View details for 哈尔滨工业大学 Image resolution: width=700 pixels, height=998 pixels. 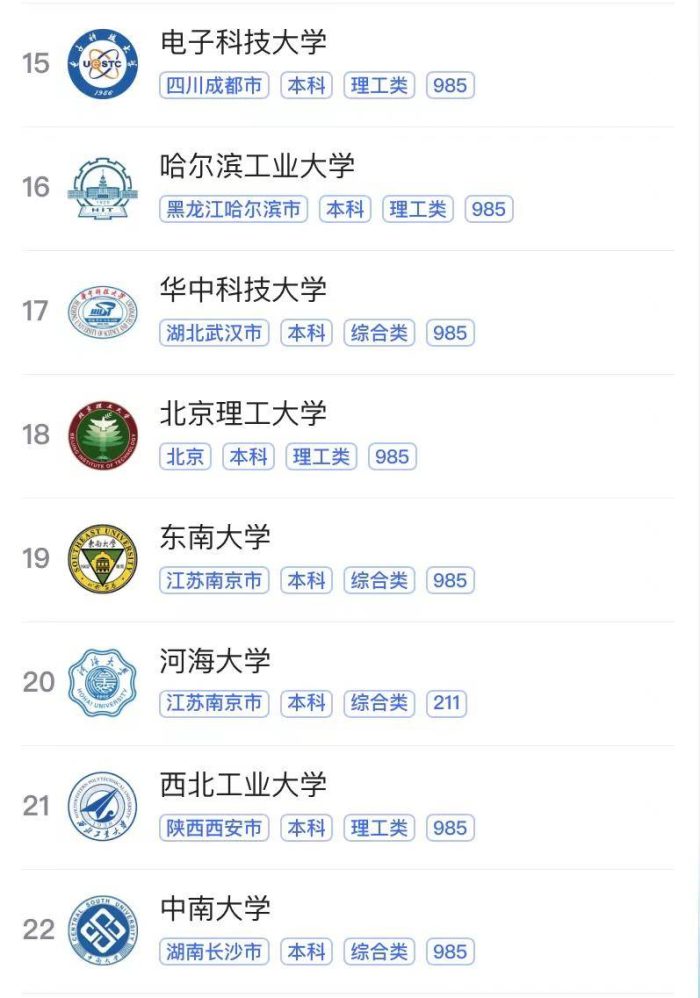point(257,166)
